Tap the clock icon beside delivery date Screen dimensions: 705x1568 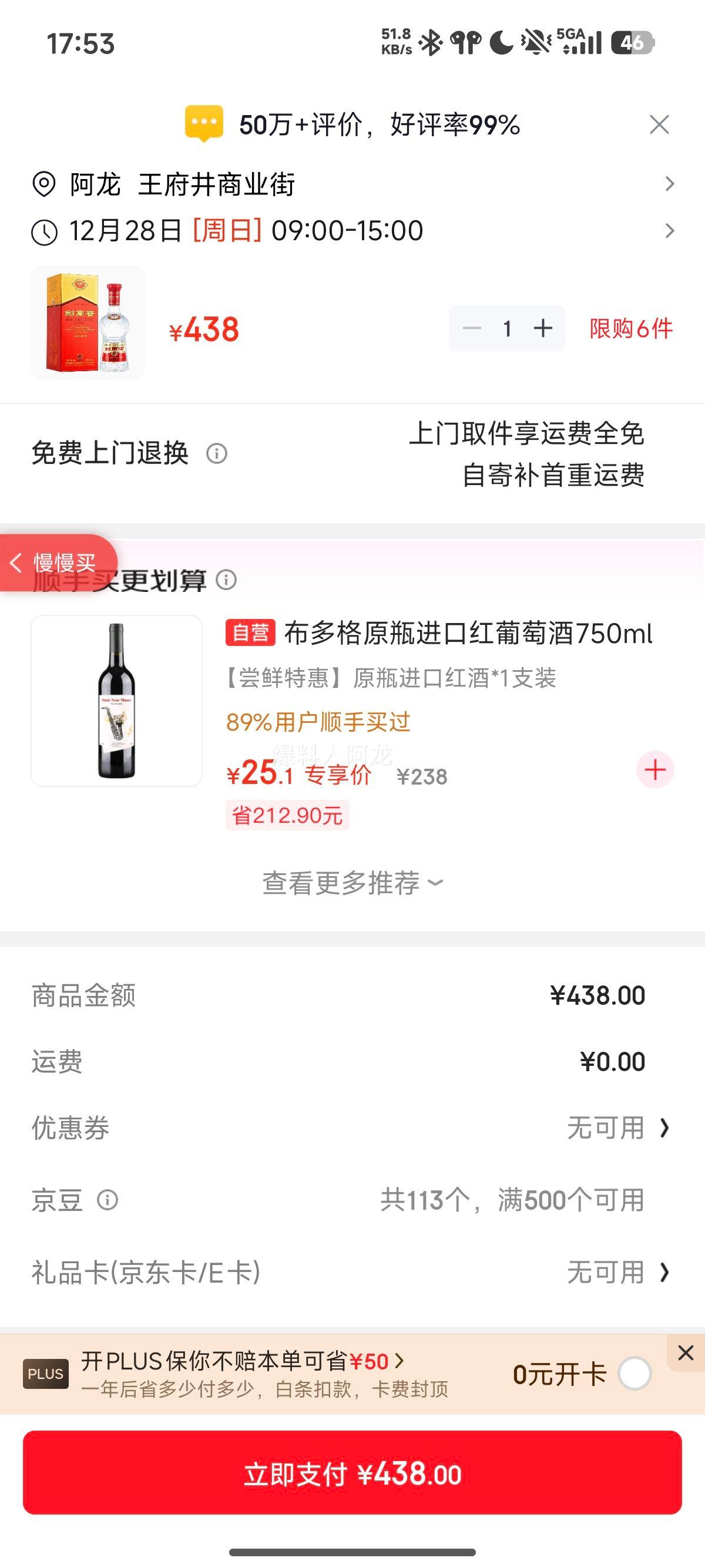click(x=41, y=230)
